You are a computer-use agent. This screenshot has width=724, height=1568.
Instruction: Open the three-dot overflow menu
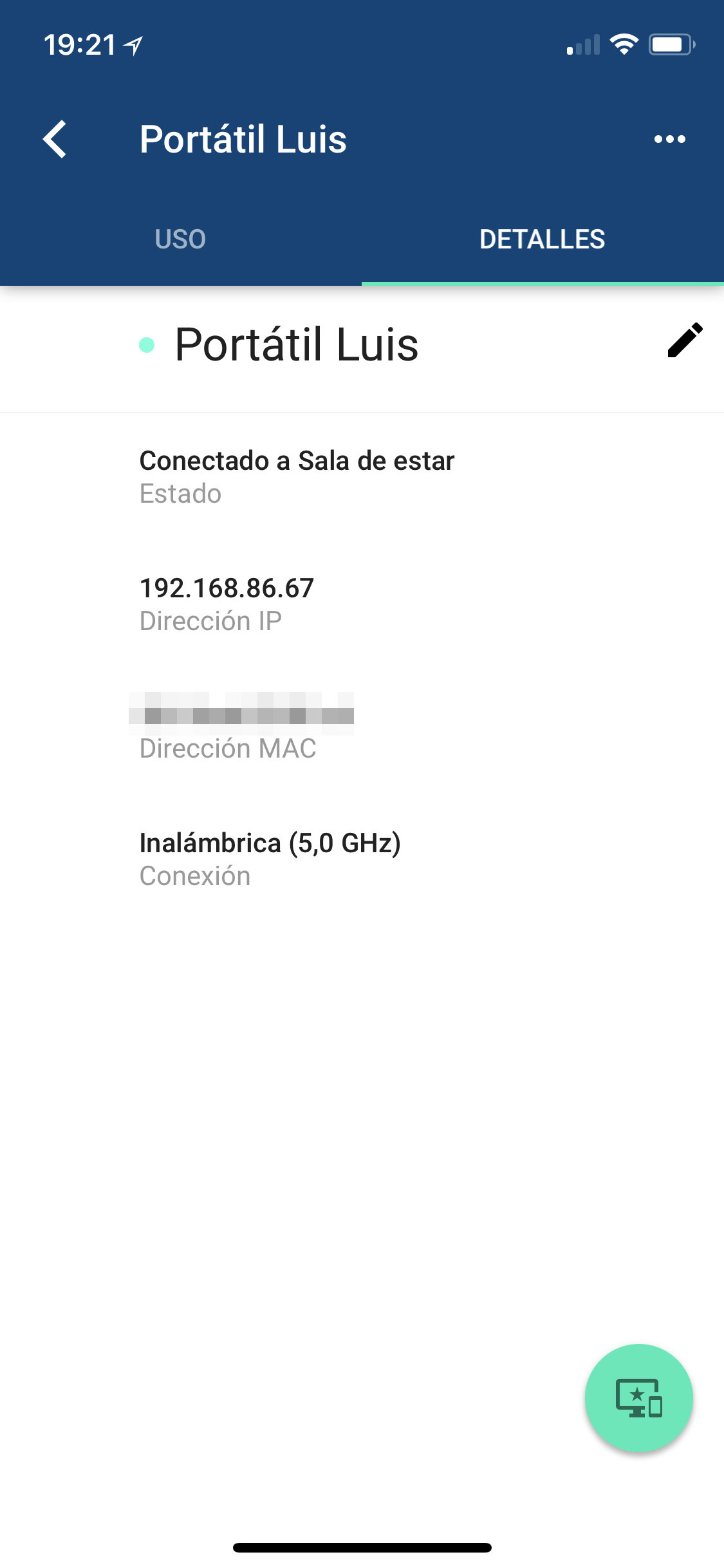669,139
